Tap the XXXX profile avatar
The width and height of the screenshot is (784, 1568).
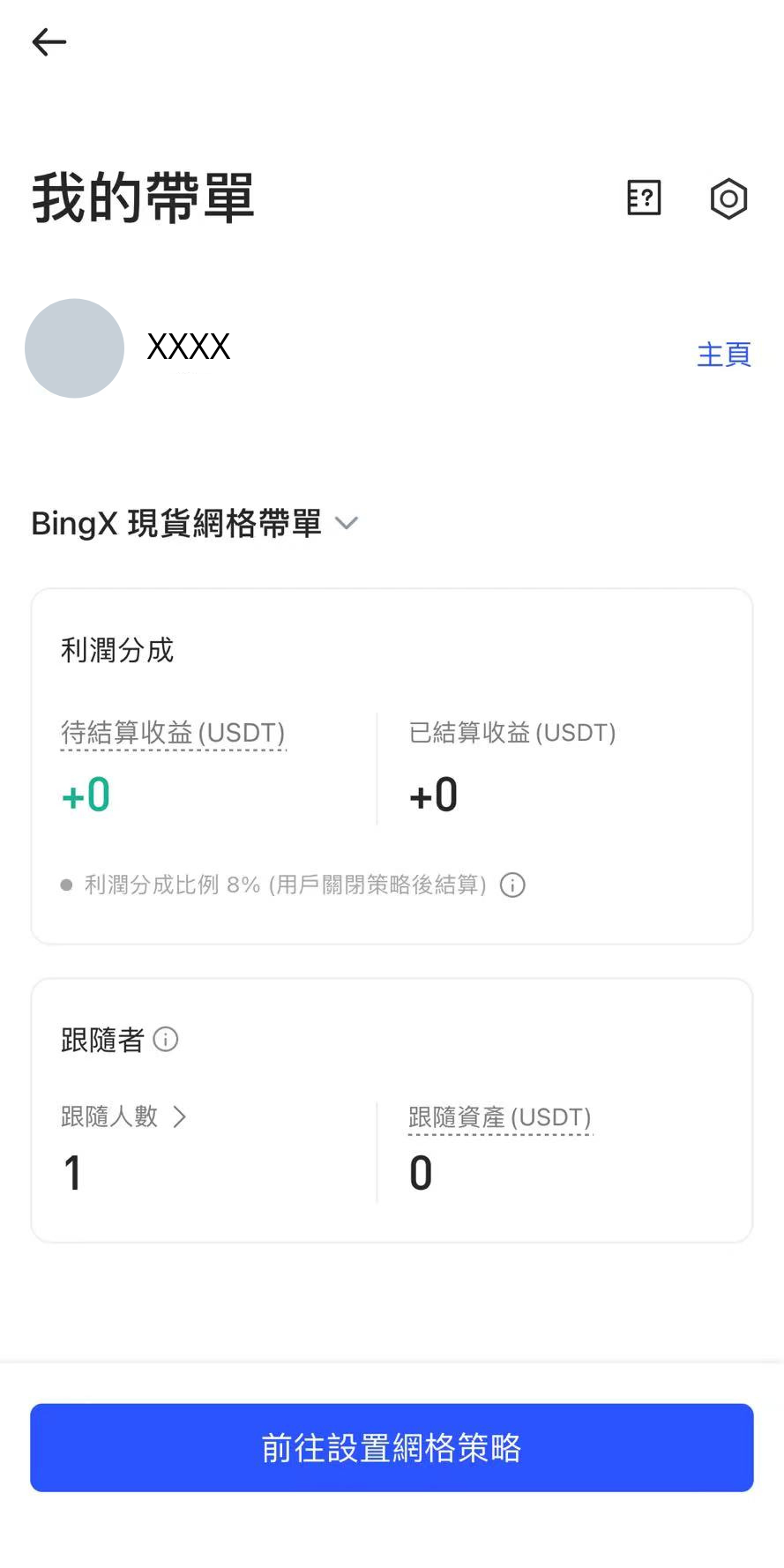(74, 348)
